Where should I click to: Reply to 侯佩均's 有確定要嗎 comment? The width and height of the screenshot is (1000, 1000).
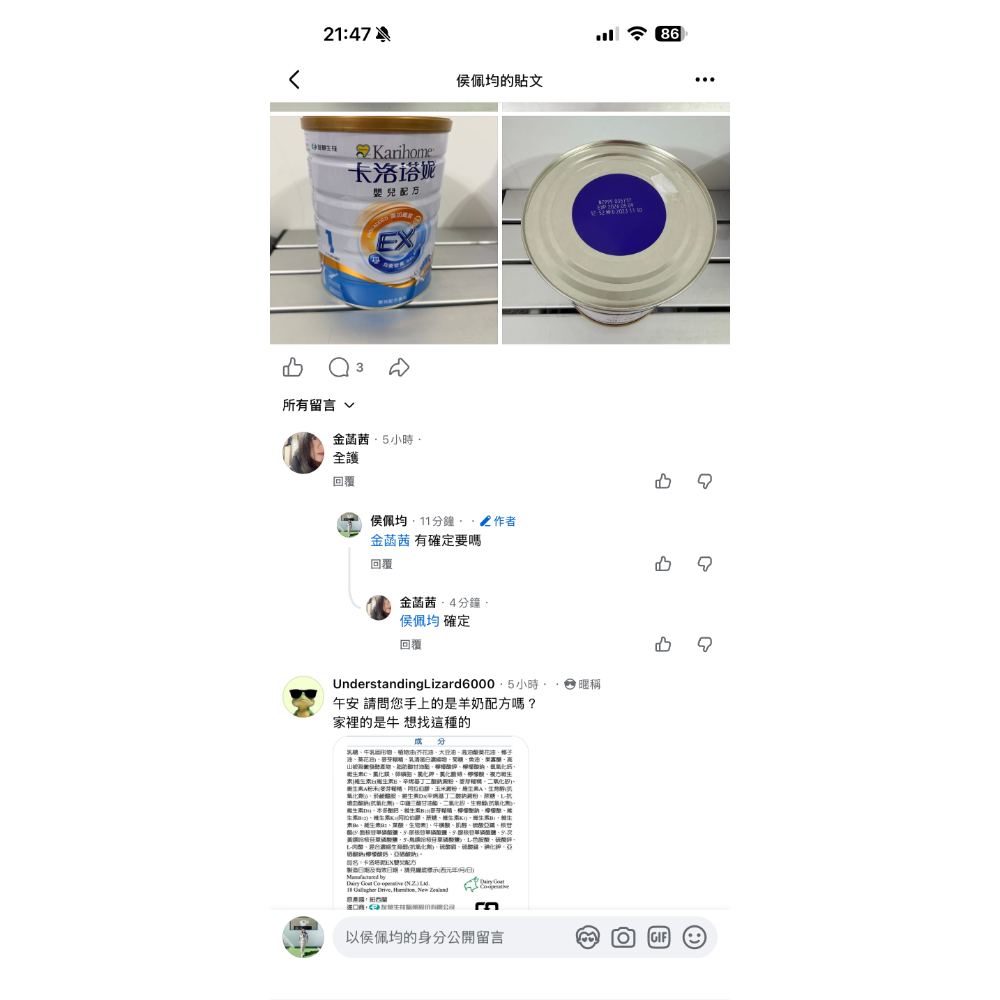pyautogui.click(x=381, y=564)
